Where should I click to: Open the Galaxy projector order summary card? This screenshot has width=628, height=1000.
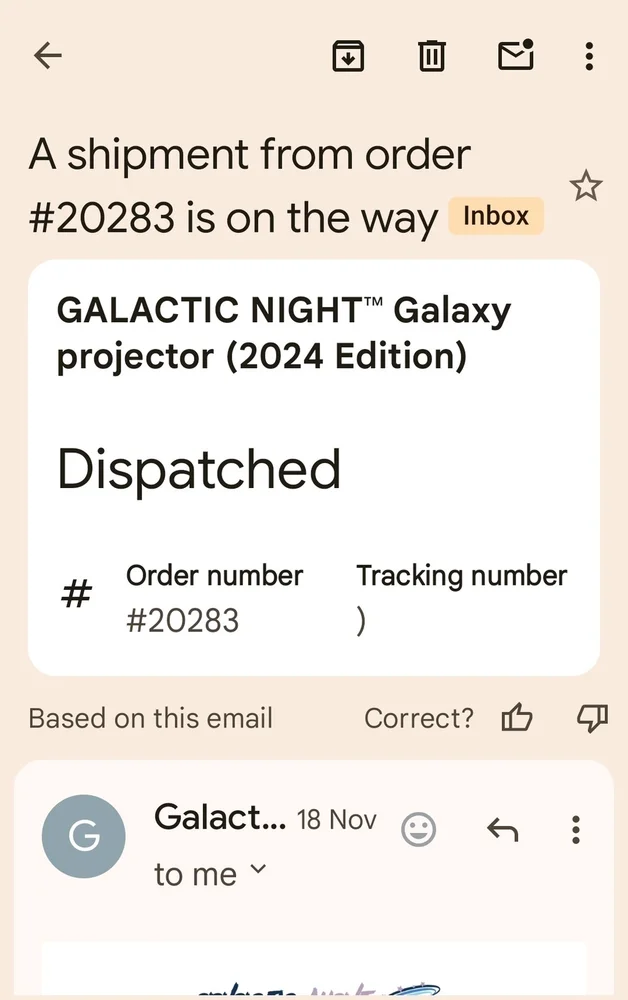pos(313,467)
